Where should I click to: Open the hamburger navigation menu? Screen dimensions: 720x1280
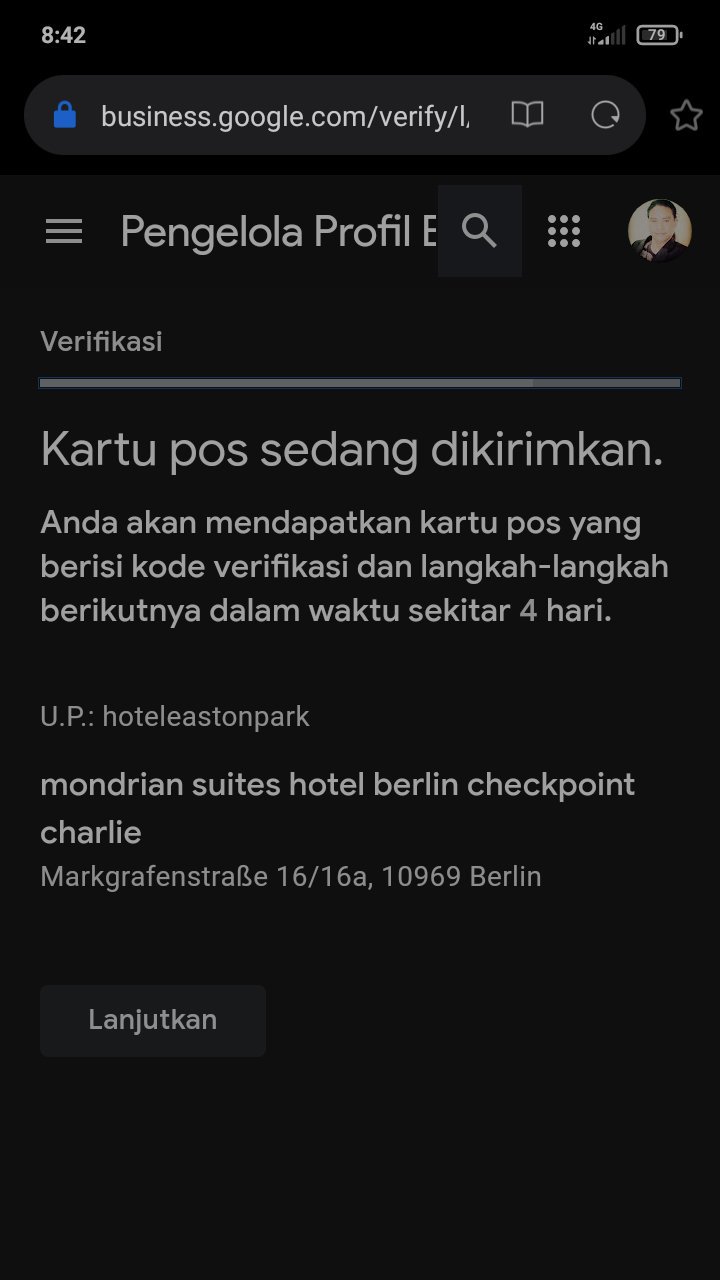pyautogui.click(x=64, y=232)
